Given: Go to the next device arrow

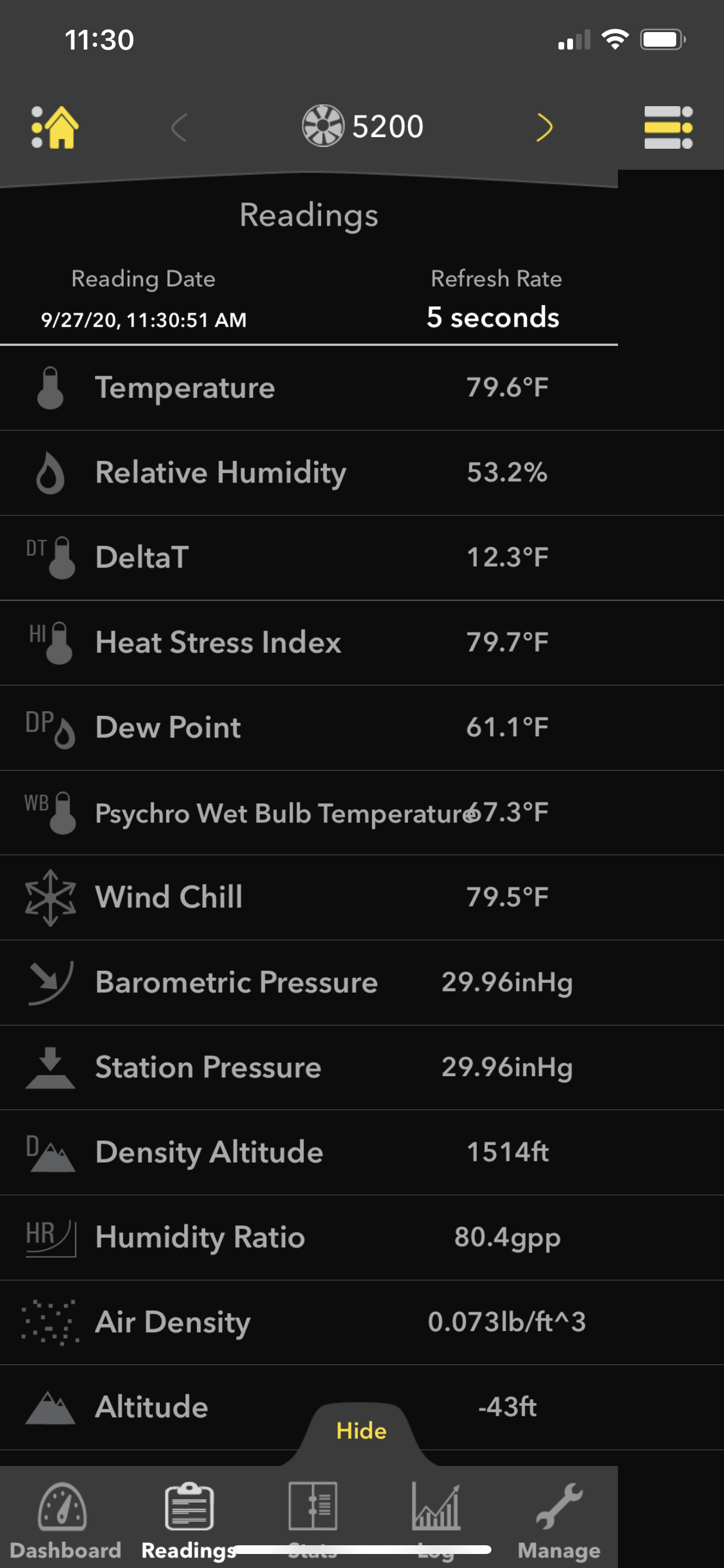Looking at the screenshot, I should click(544, 127).
